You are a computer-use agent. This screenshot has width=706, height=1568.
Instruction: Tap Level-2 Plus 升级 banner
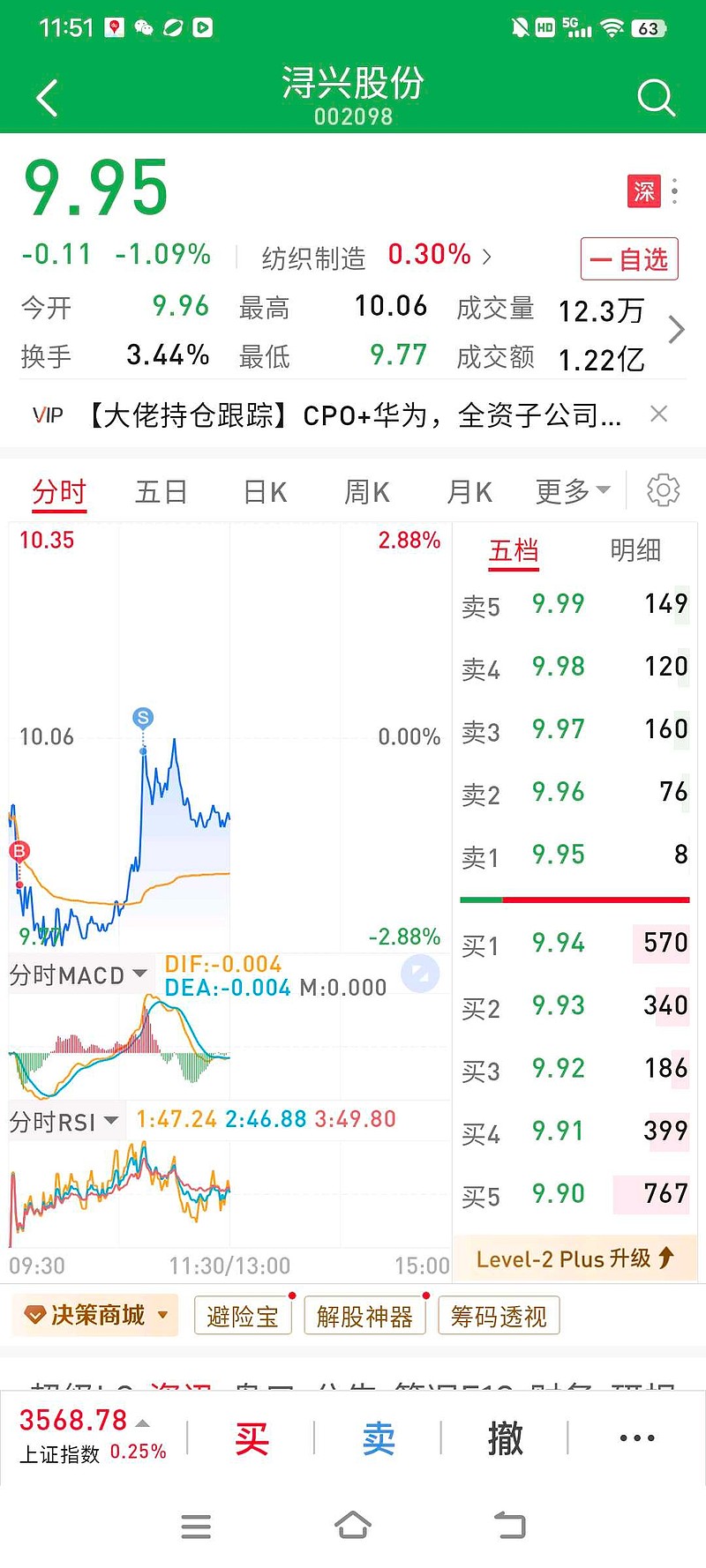click(x=575, y=1258)
